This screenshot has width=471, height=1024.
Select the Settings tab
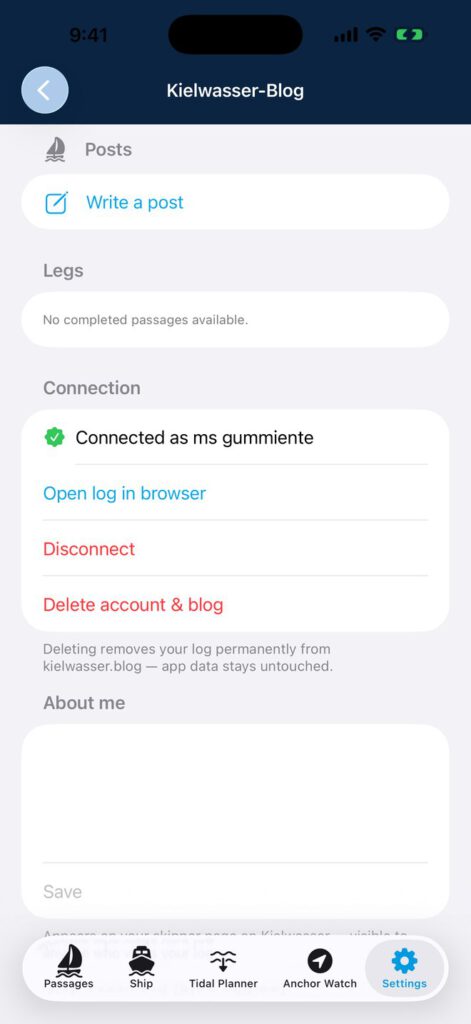coord(404,968)
